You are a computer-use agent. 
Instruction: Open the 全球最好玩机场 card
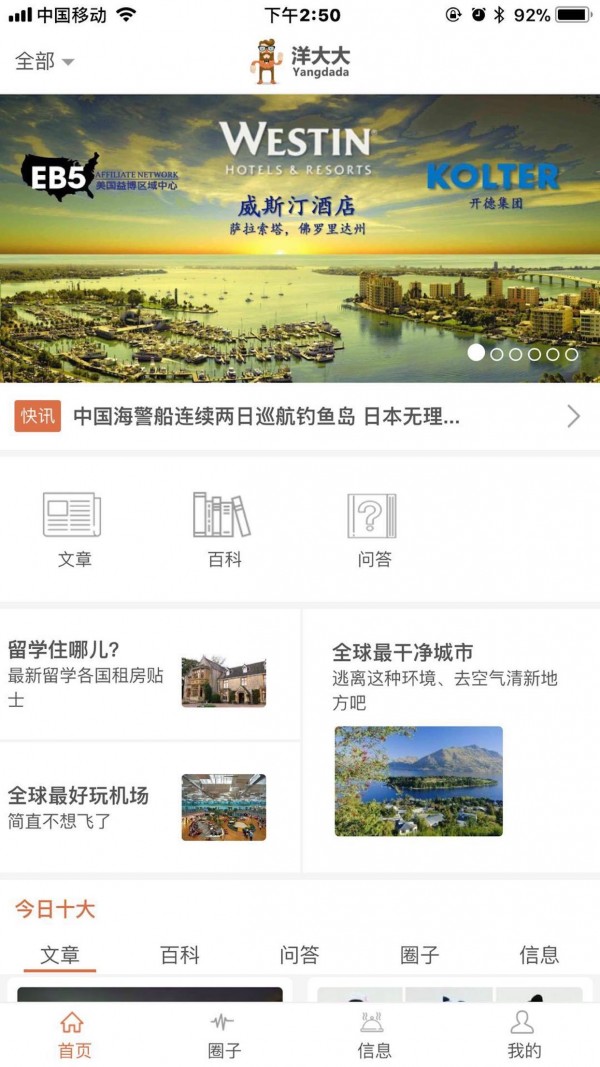click(150, 807)
